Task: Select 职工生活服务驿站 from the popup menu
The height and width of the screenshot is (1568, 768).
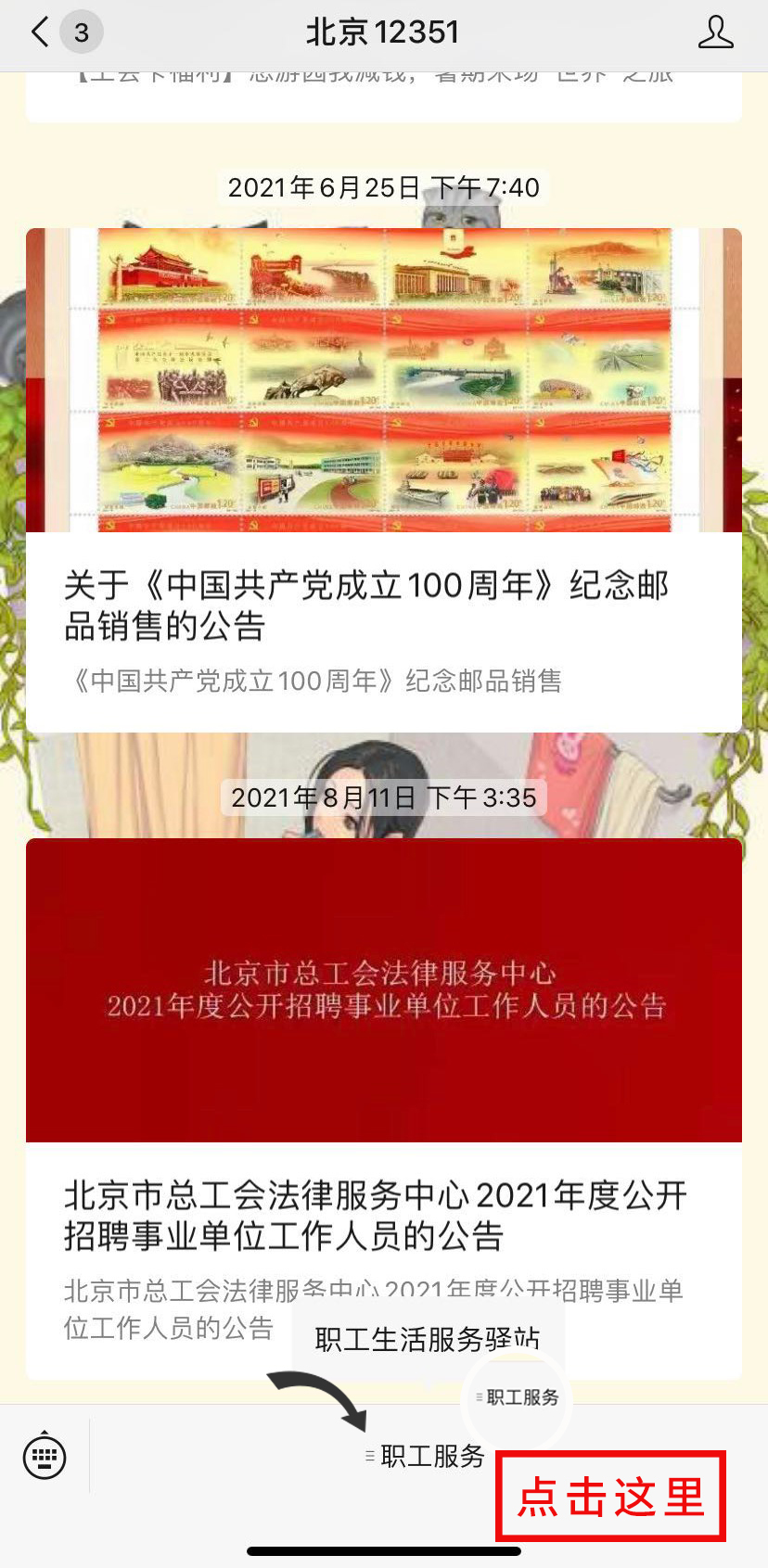Action: pyautogui.click(x=427, y=1339)
